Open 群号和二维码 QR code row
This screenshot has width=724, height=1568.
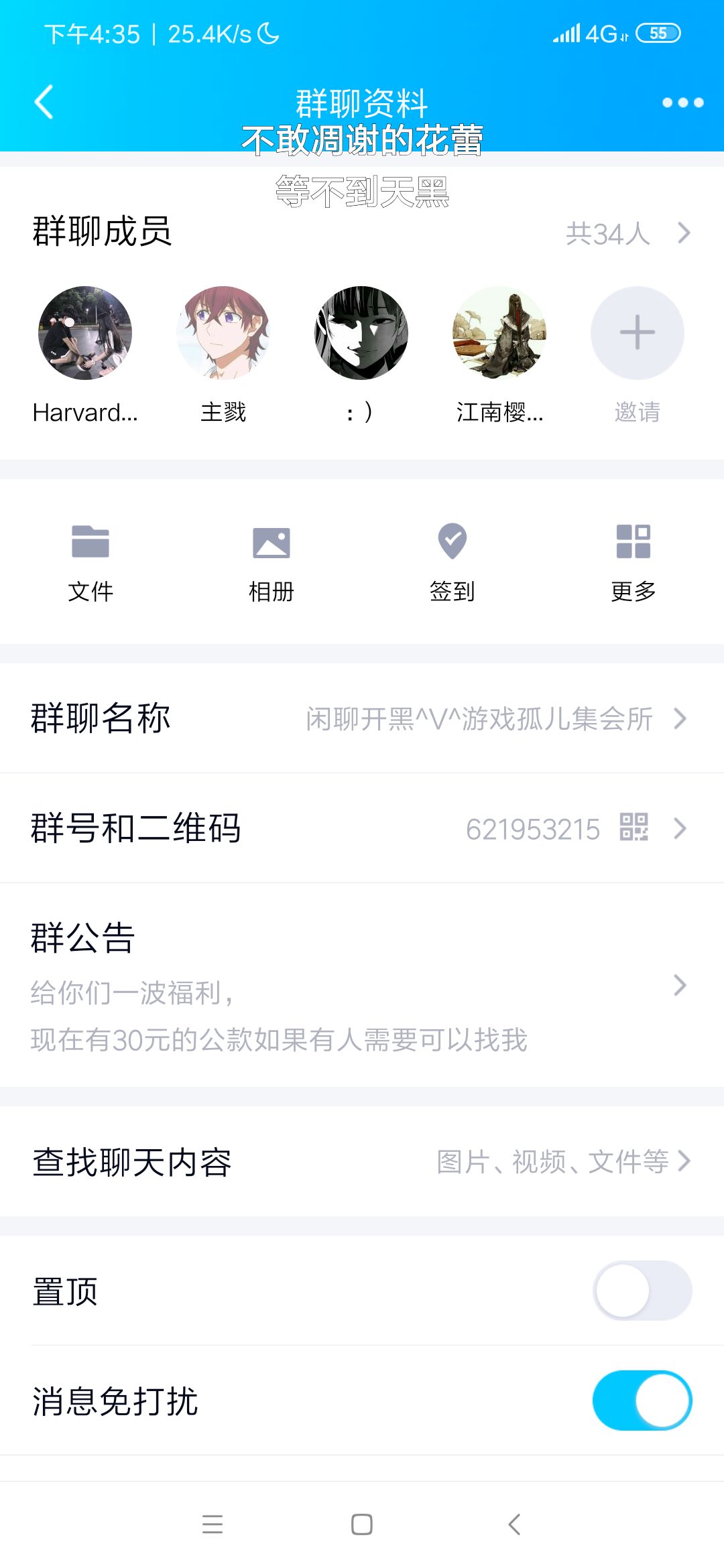pos(362,828)
